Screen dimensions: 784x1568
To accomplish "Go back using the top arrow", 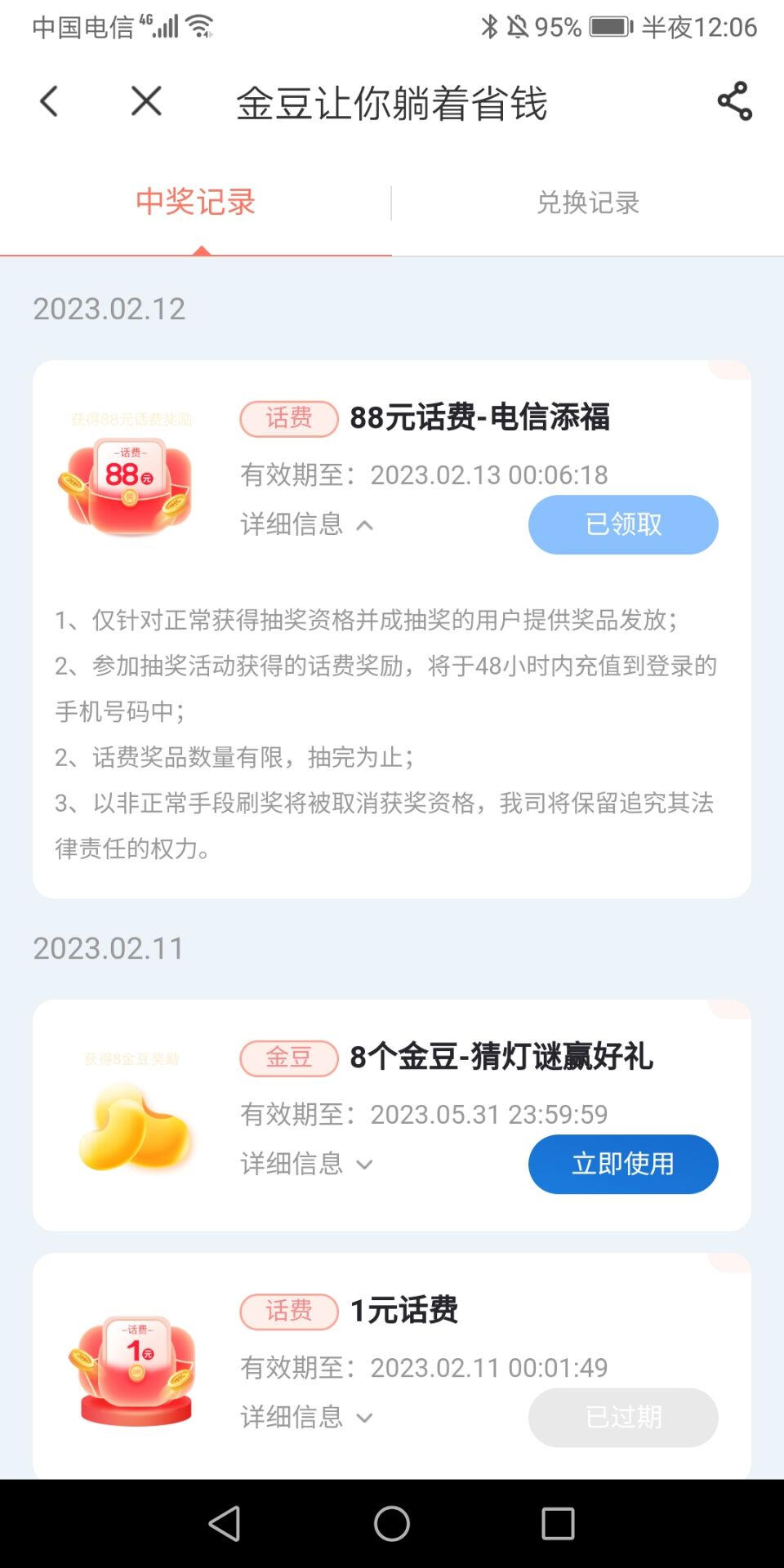I will tap(49, 102).
